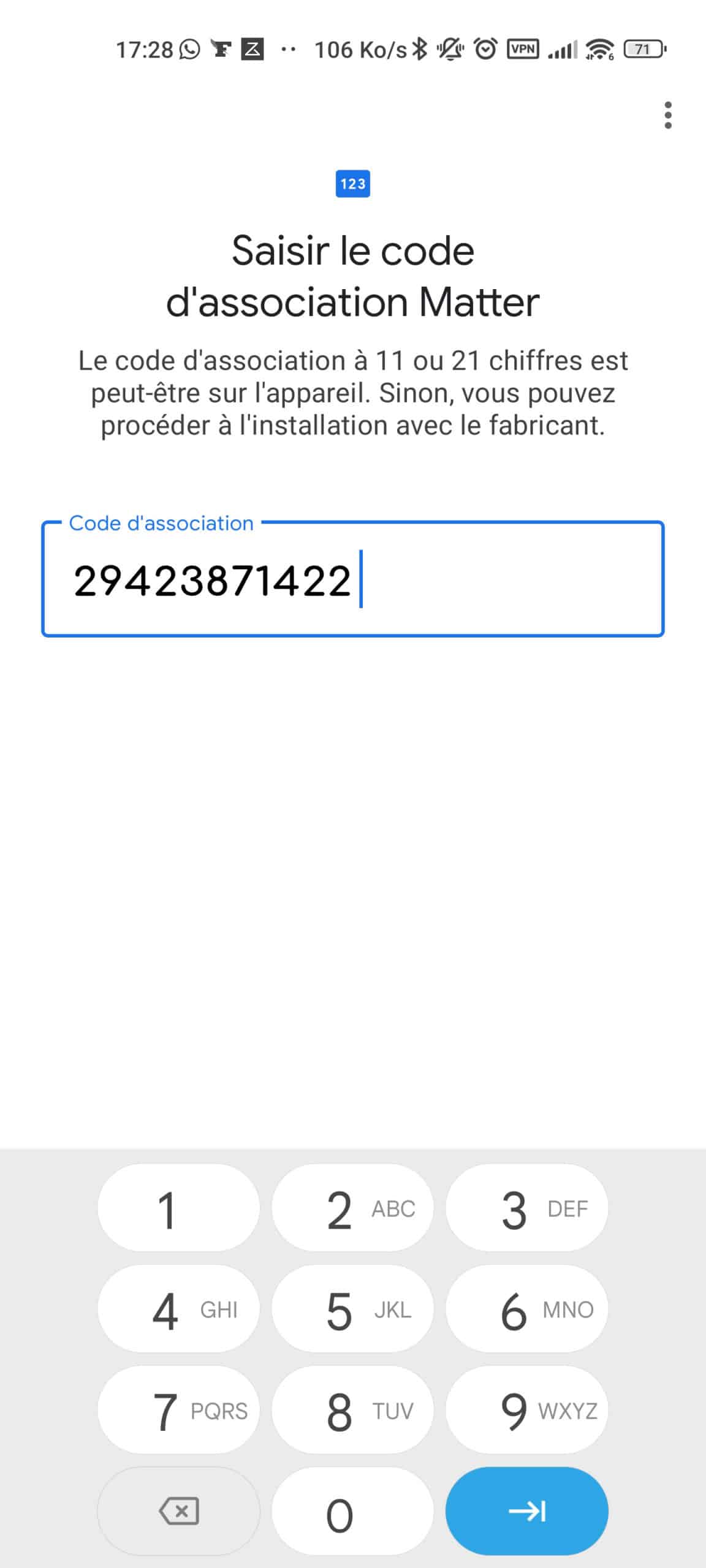Delete last digit with backspace key

[178, 1512]
